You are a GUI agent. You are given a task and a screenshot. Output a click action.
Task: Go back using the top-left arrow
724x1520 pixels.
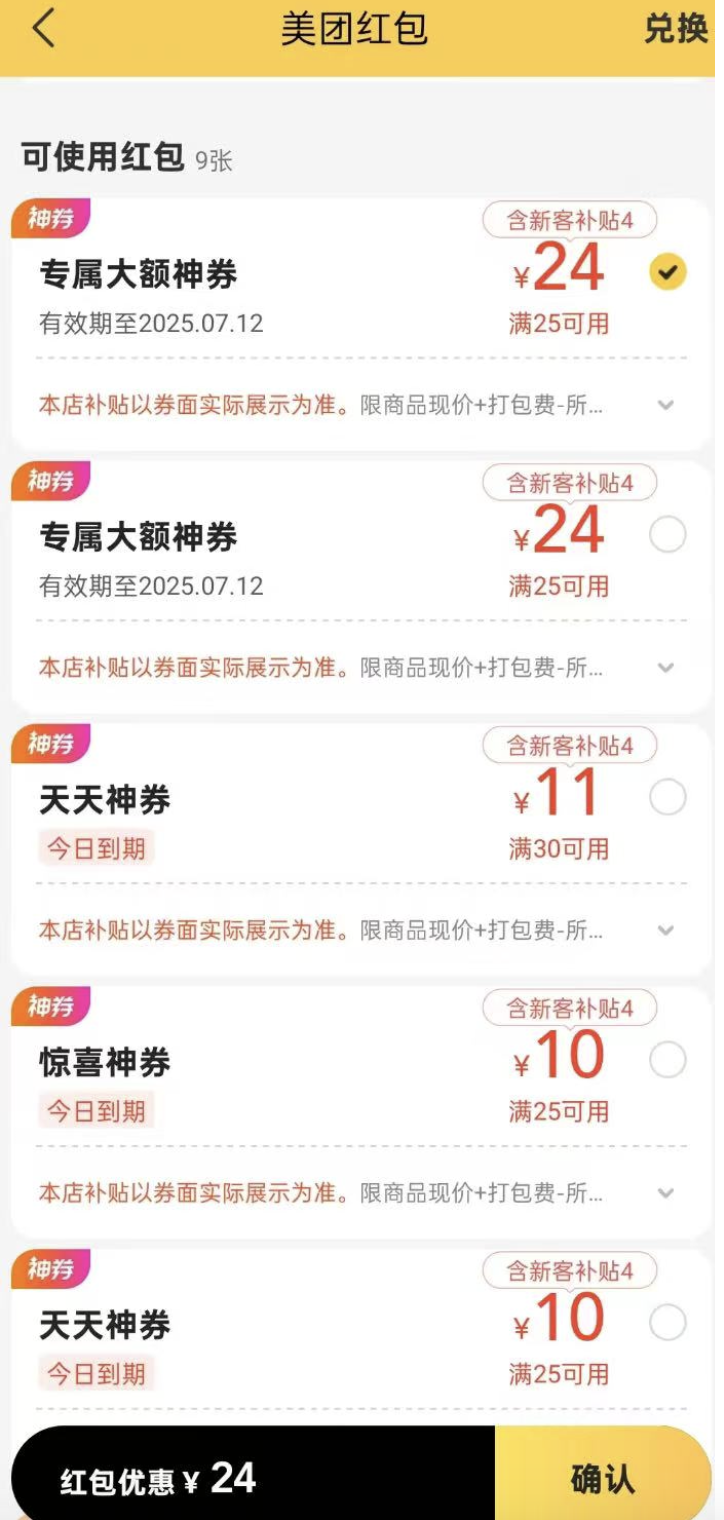[x=43, y=29]
